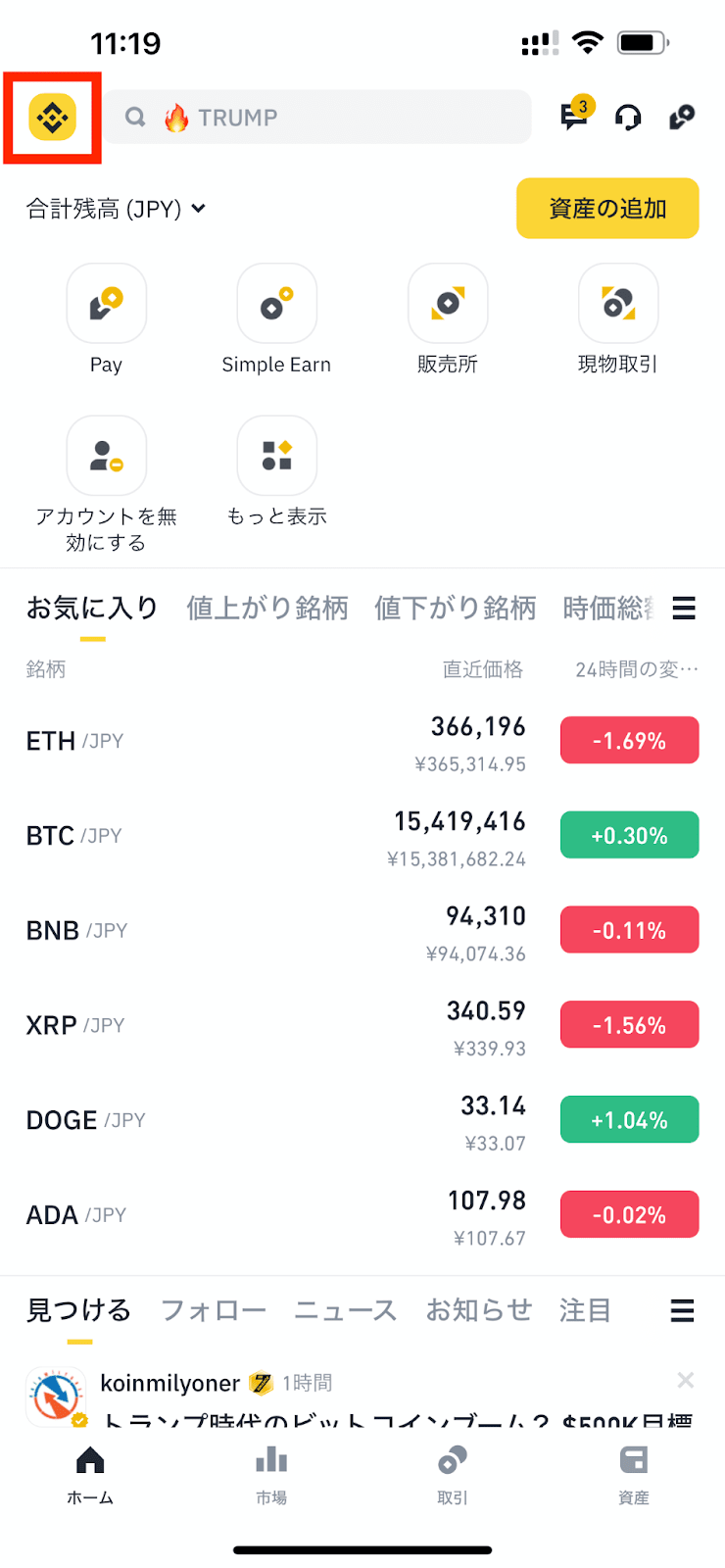Open もっと表示 to show more shortcuts

277,456
